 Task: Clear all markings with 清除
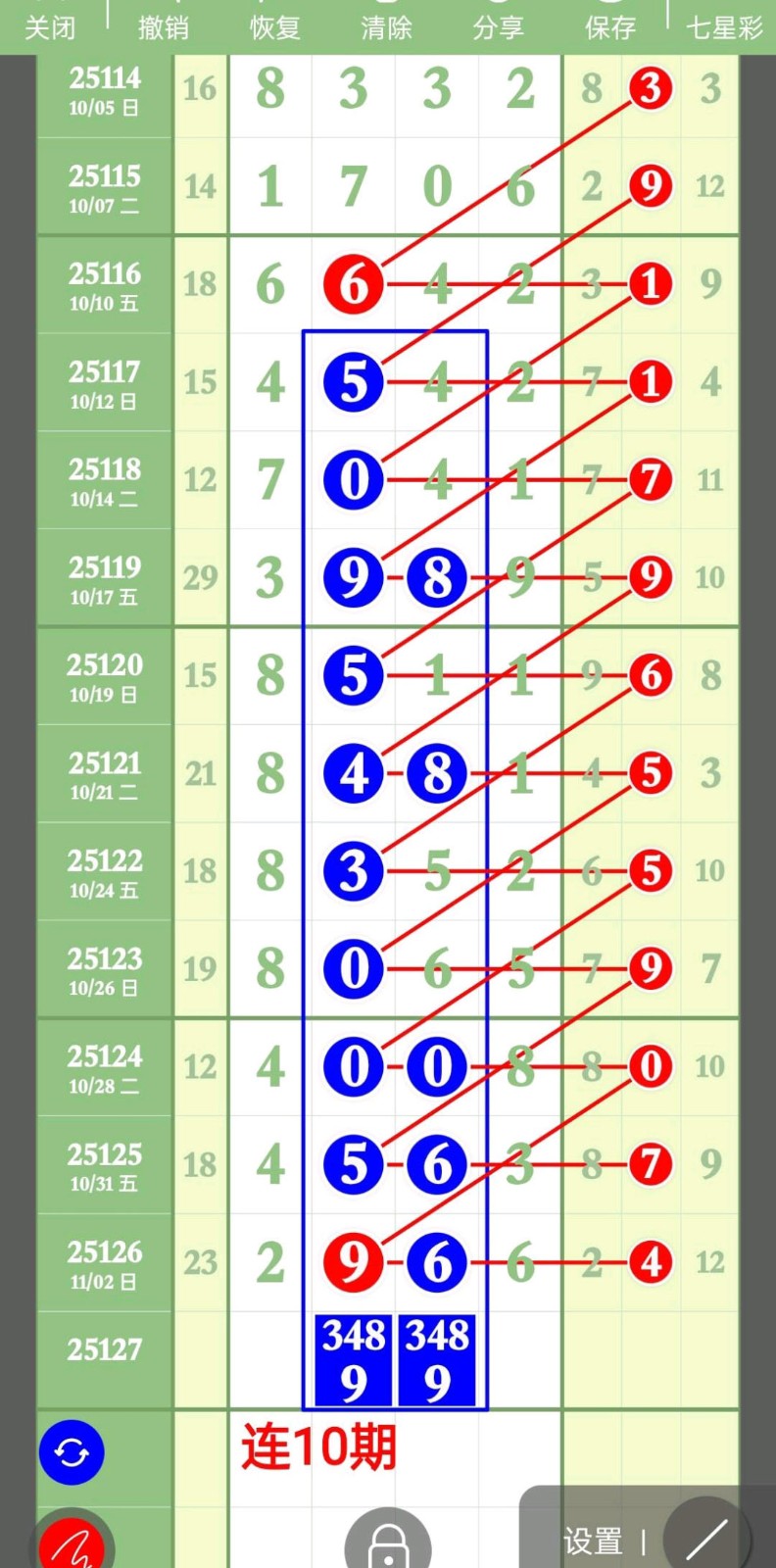click(386, 26)
